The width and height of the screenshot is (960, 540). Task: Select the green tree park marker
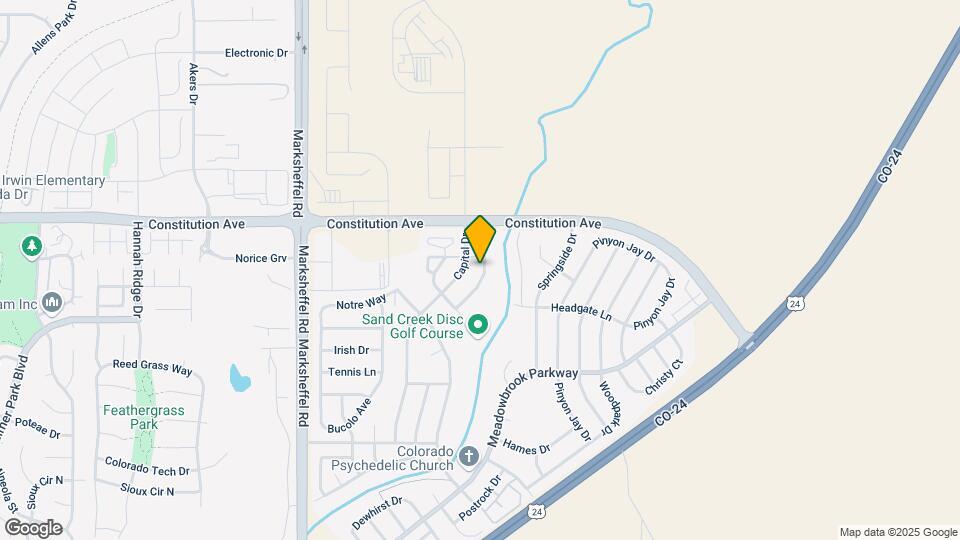tap(32, 245)
